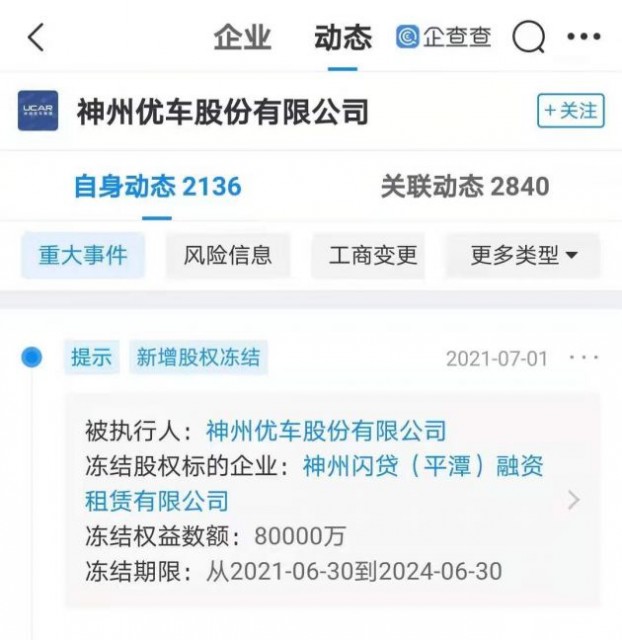This screenshot has width=622, height=640.
Task: Go back using the top-left arrow
Action: 36,38
